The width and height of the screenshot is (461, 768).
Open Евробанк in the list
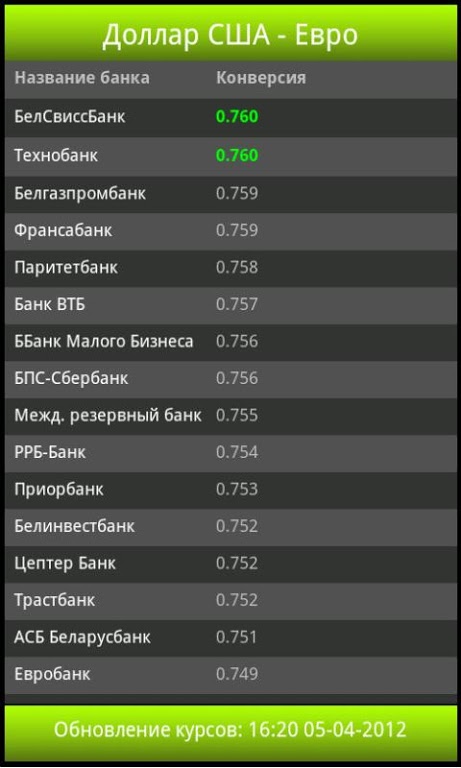click(230, 675)
